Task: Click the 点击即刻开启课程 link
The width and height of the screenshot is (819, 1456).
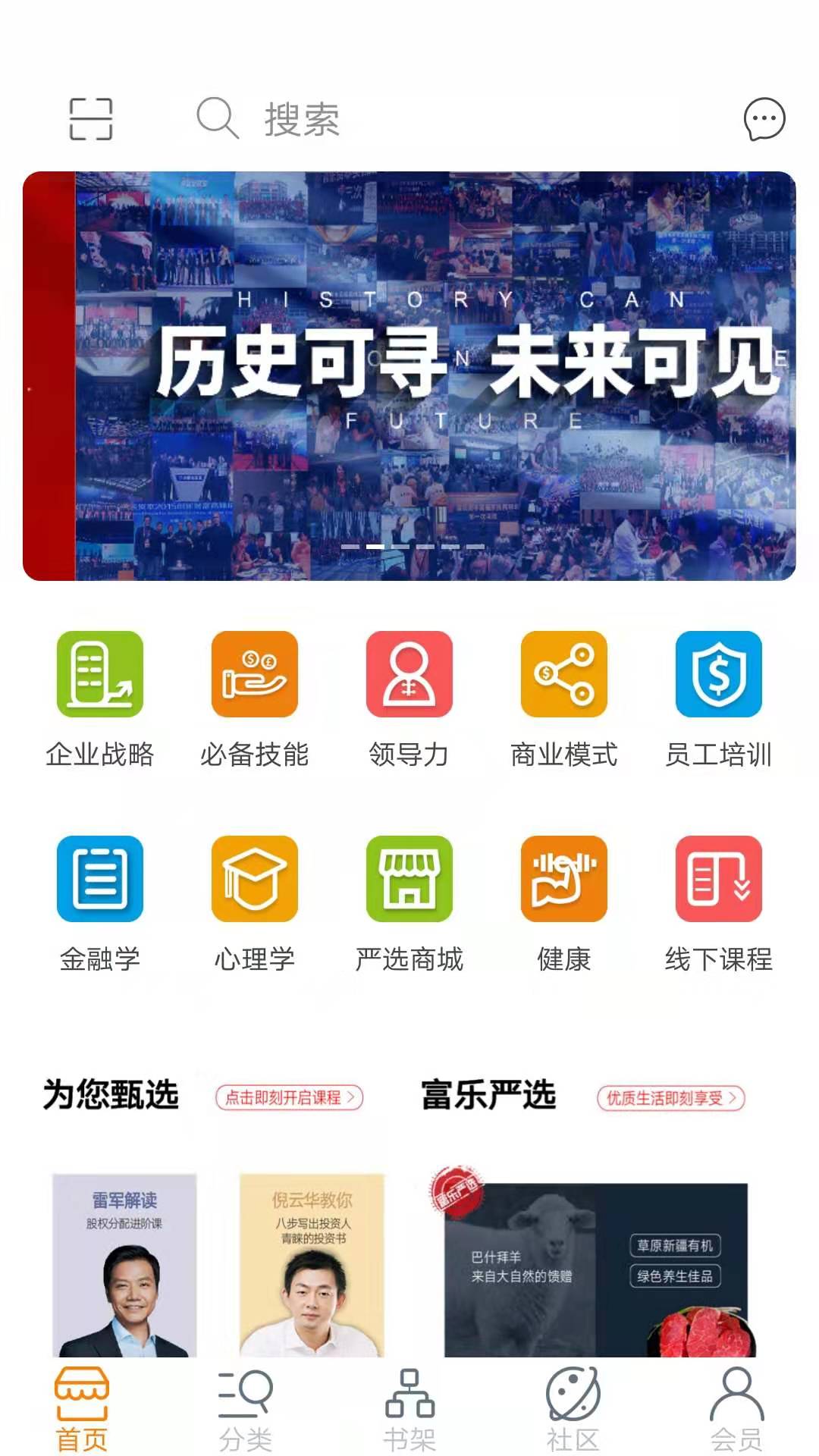Action: coord(290,1095)
